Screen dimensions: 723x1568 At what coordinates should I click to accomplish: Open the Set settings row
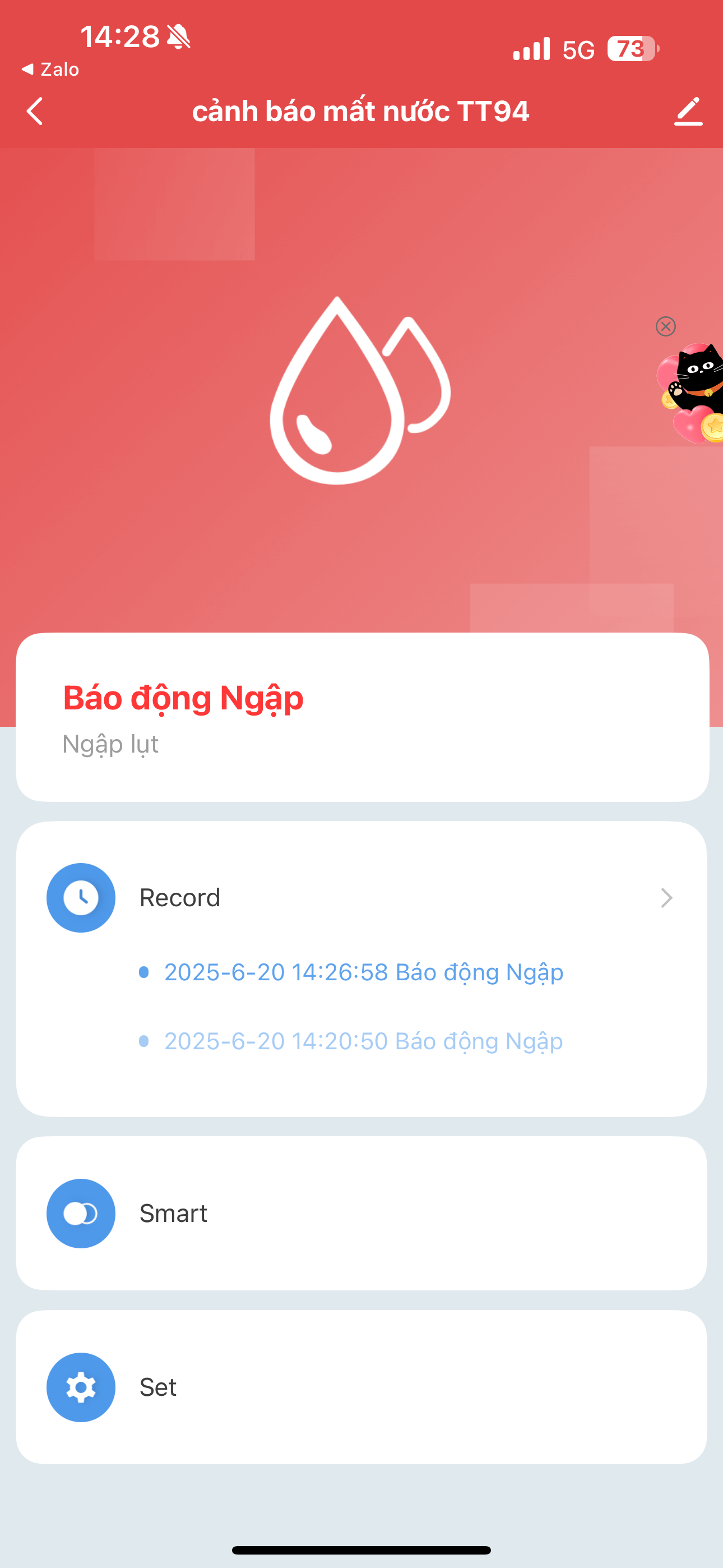tap(361, 1387)
